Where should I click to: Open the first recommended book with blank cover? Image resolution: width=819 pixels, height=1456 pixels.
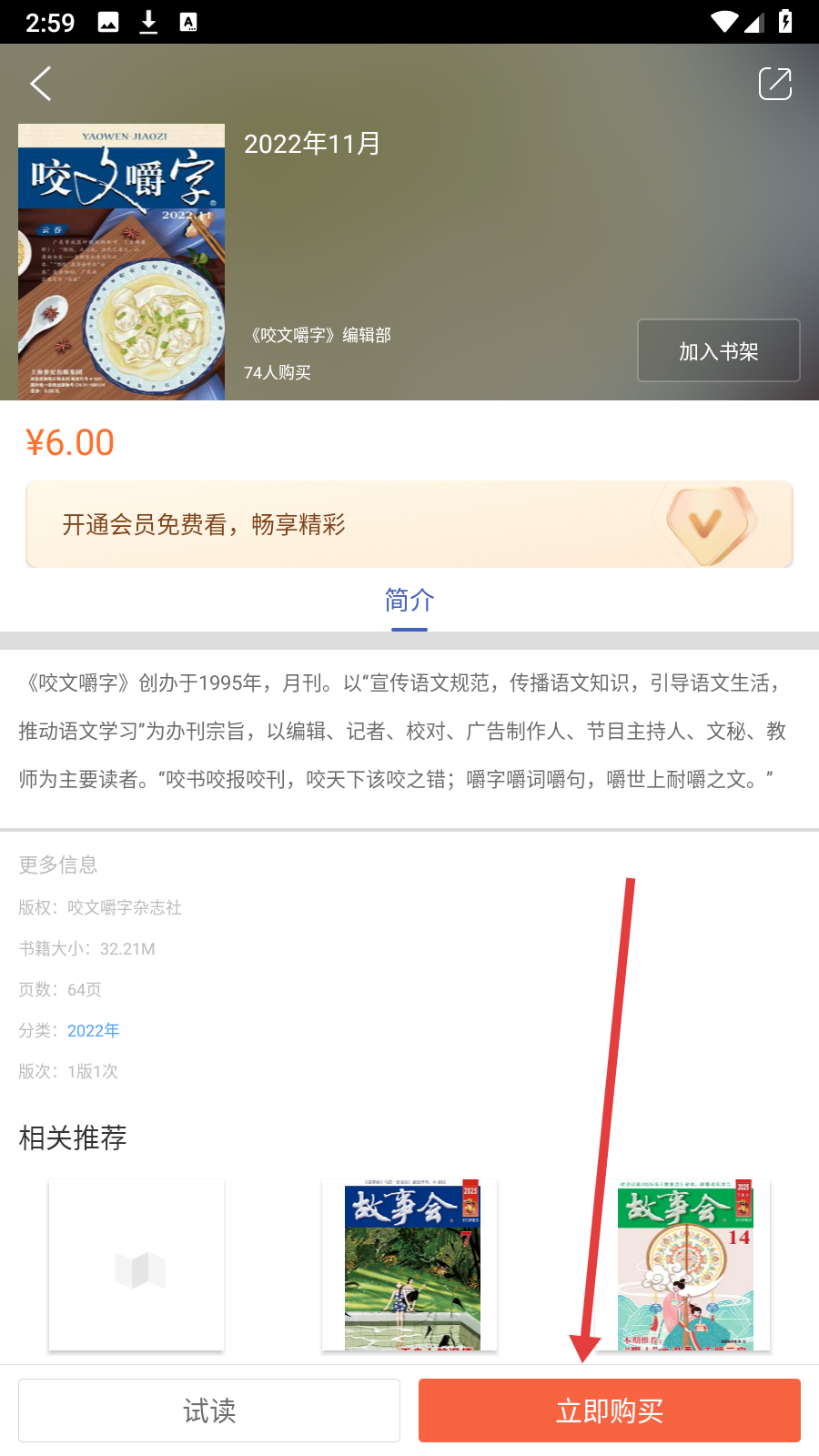(x=136, y=1265)
